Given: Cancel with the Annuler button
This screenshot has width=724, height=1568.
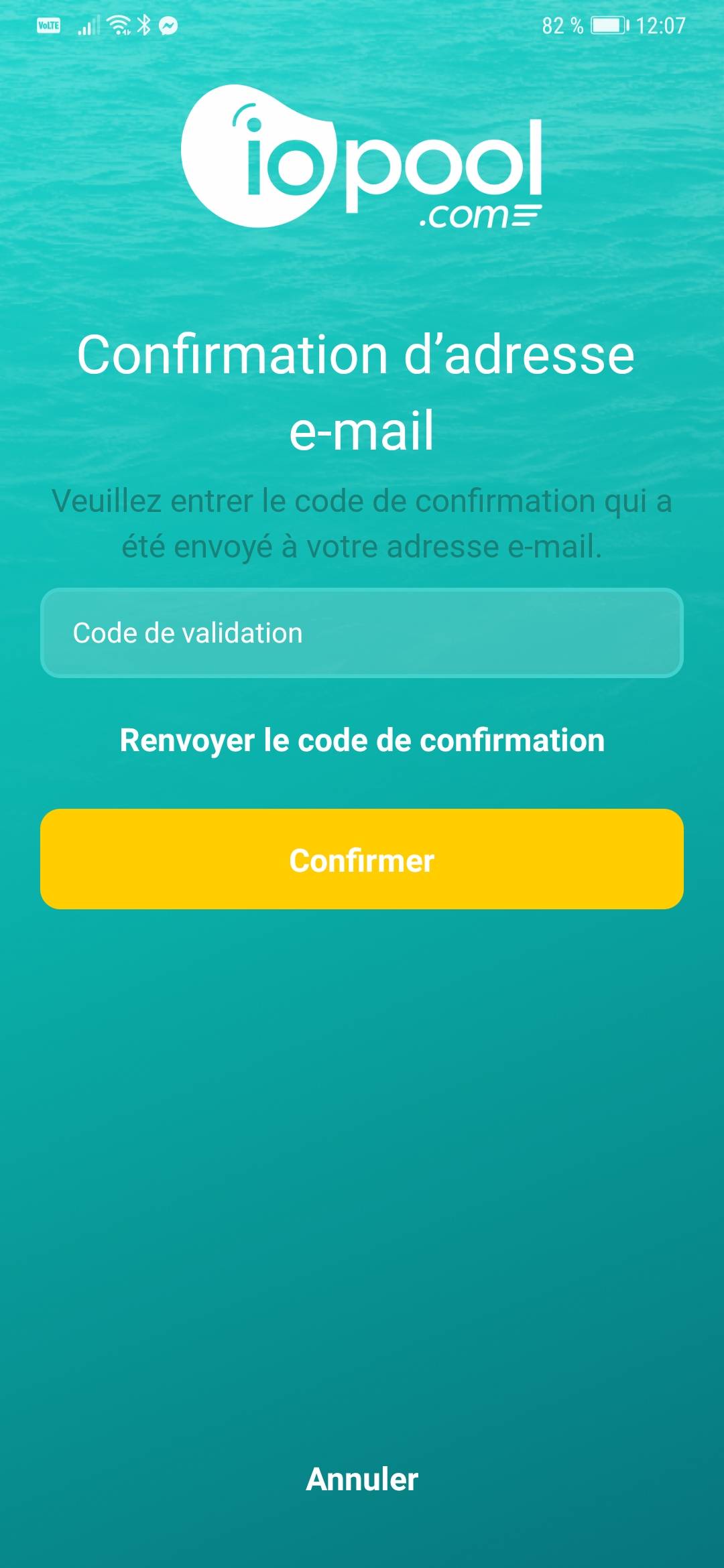Looking at the screenshot, I should (362, 1479).
